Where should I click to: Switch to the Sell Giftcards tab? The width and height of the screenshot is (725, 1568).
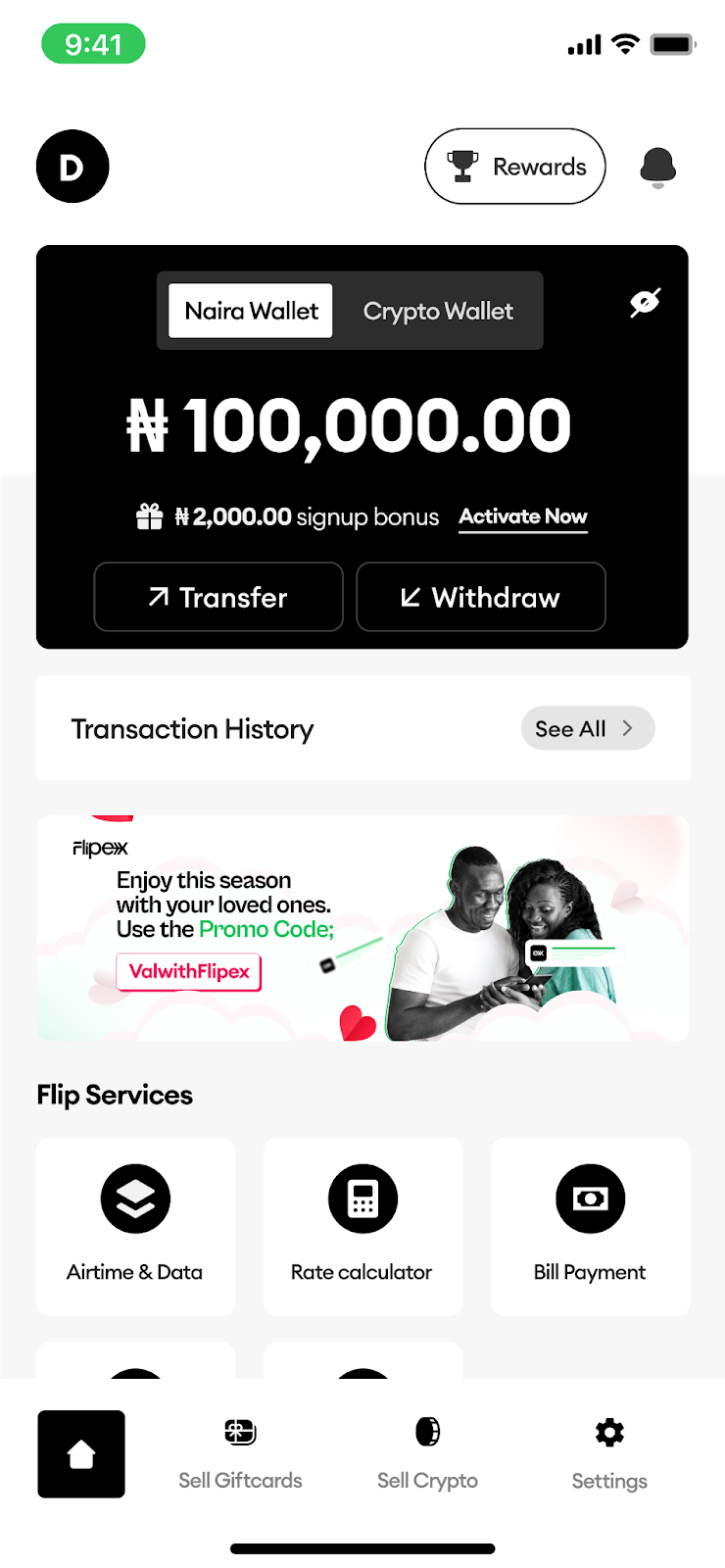pyautogui.click(x=240, y=1454)
